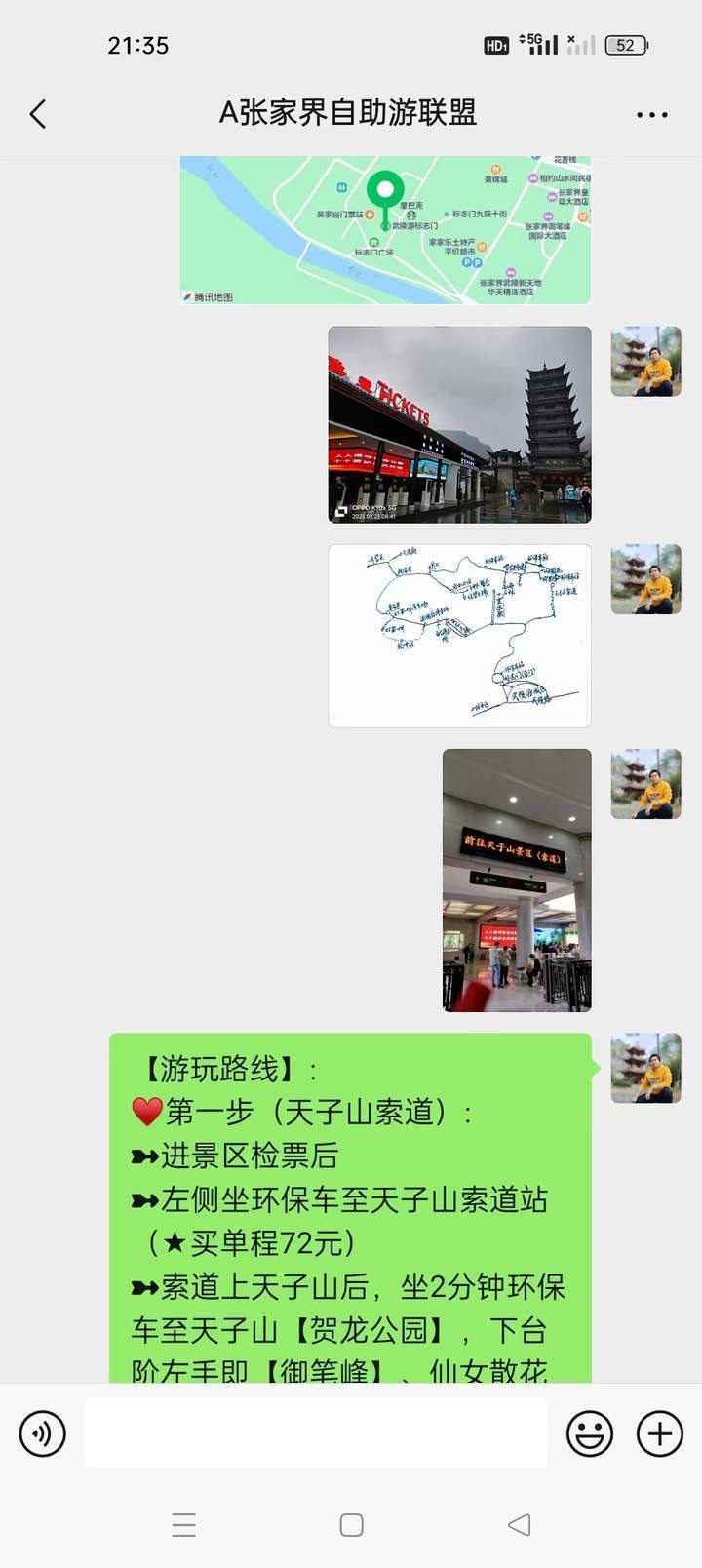
Task: View the TICKETS building photo
Action: click(x=459, y=425)
